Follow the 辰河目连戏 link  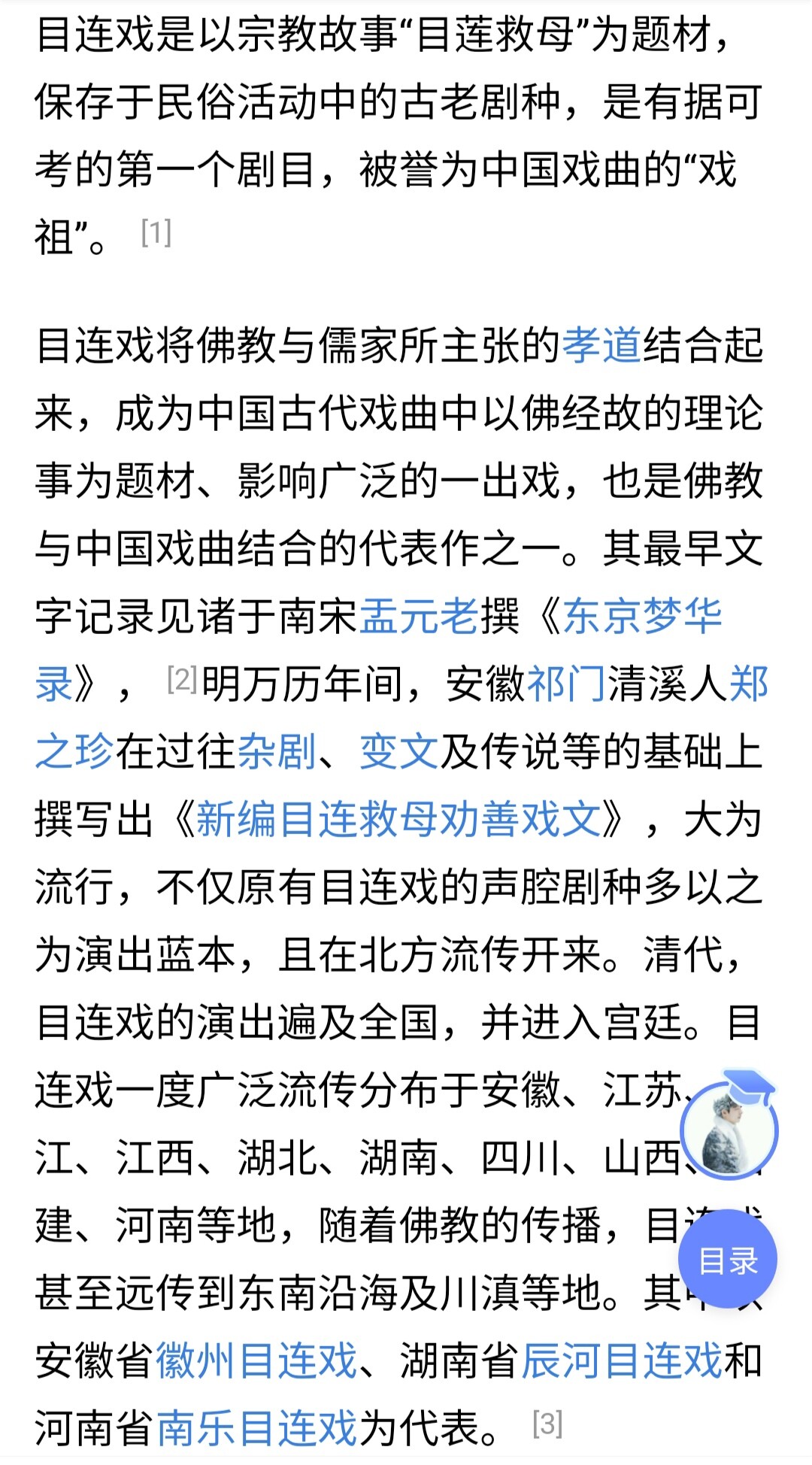[x=622, y=1361]
